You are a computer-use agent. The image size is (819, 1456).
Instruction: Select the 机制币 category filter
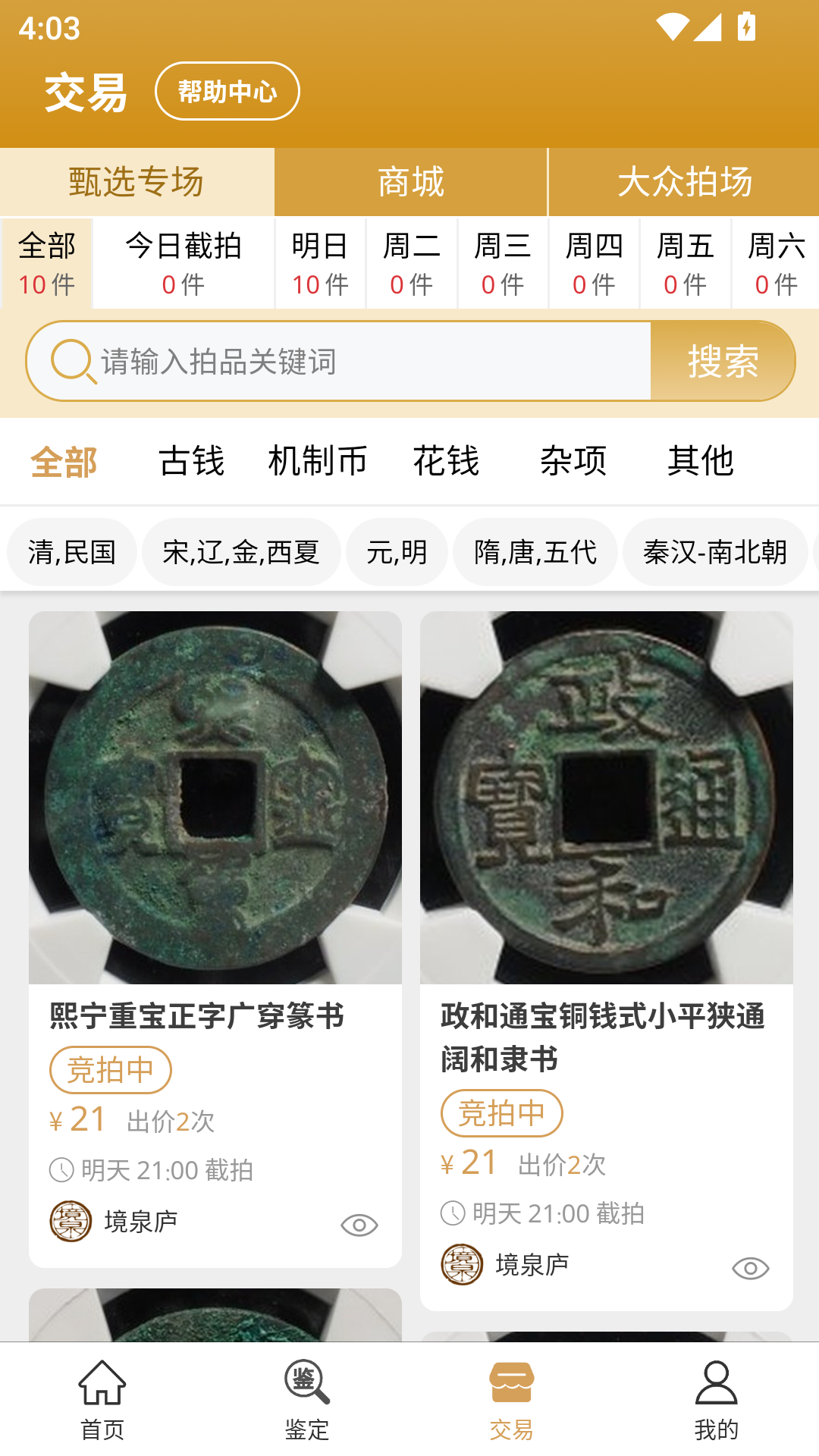click(x=318, y=460)
